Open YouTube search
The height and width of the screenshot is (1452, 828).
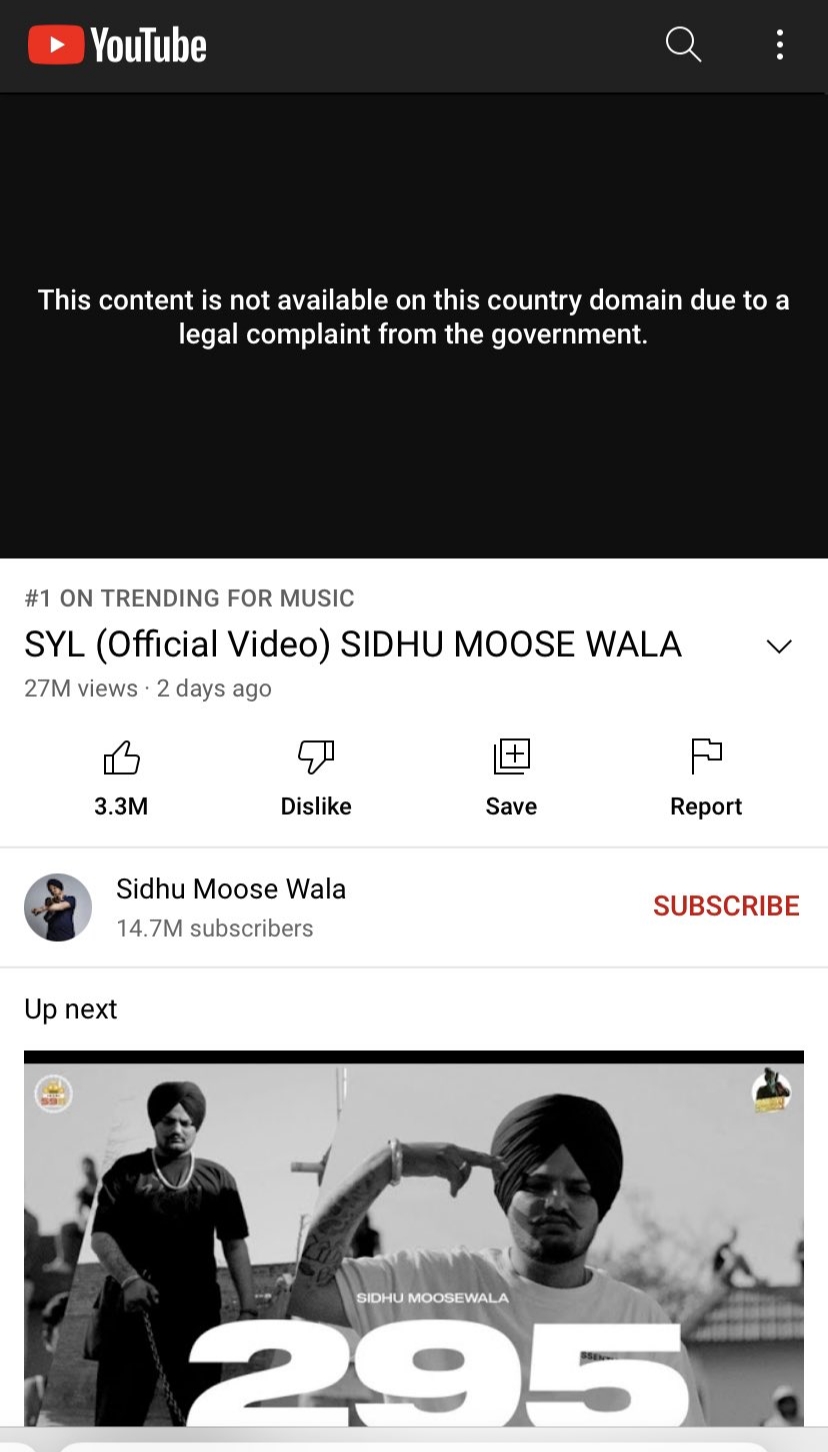[x=683, y=45]
